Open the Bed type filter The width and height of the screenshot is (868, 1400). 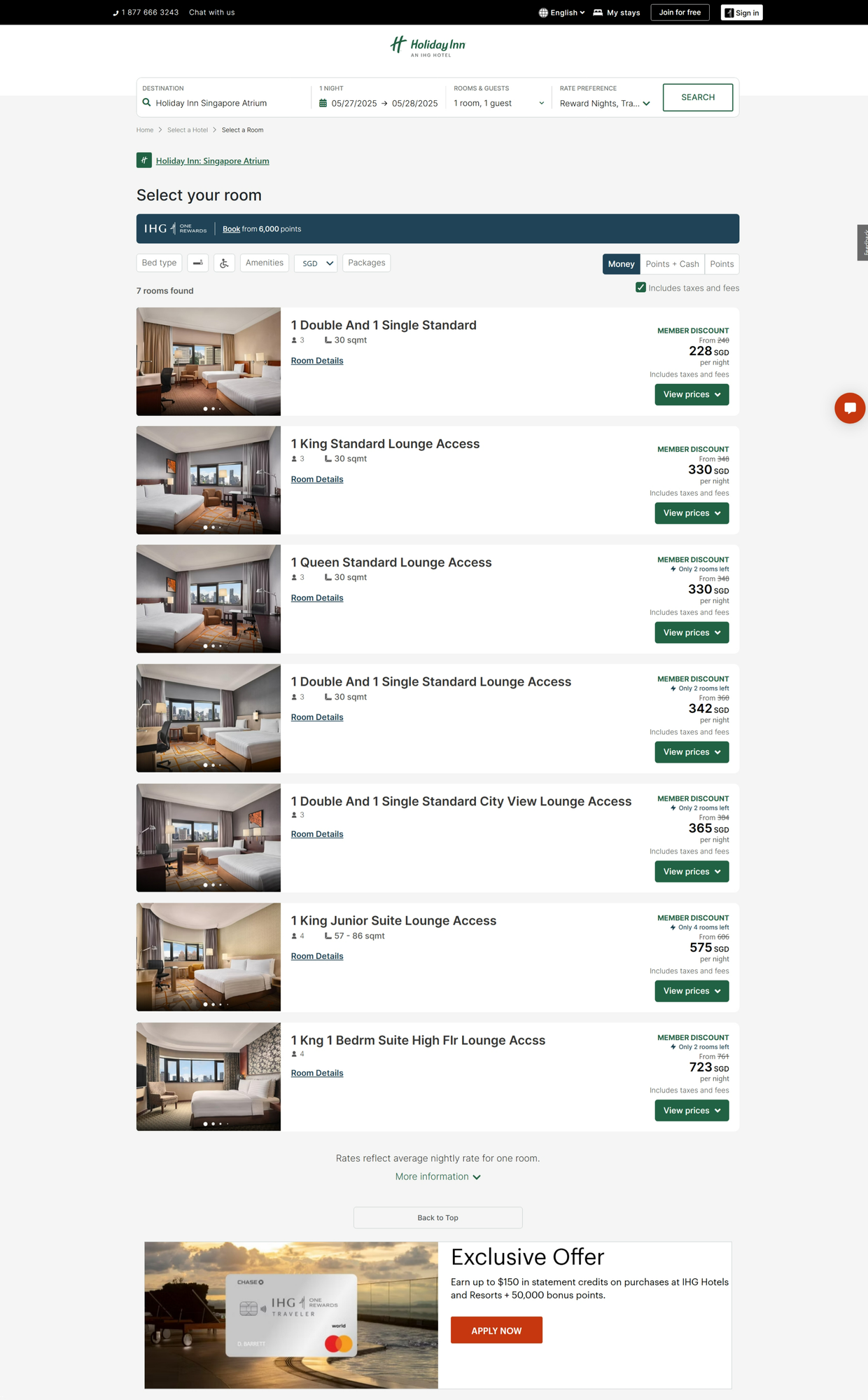(x=159, y=263)
